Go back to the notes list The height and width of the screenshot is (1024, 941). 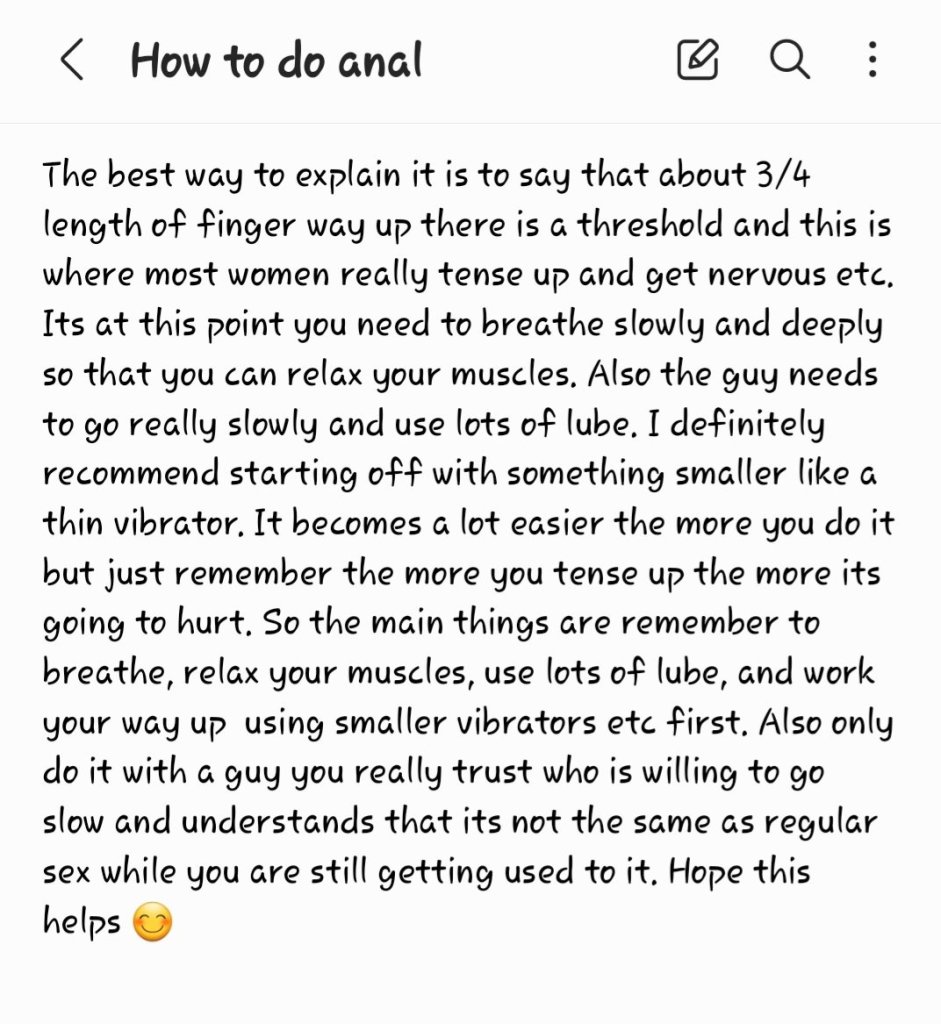[x=71, y=61]
